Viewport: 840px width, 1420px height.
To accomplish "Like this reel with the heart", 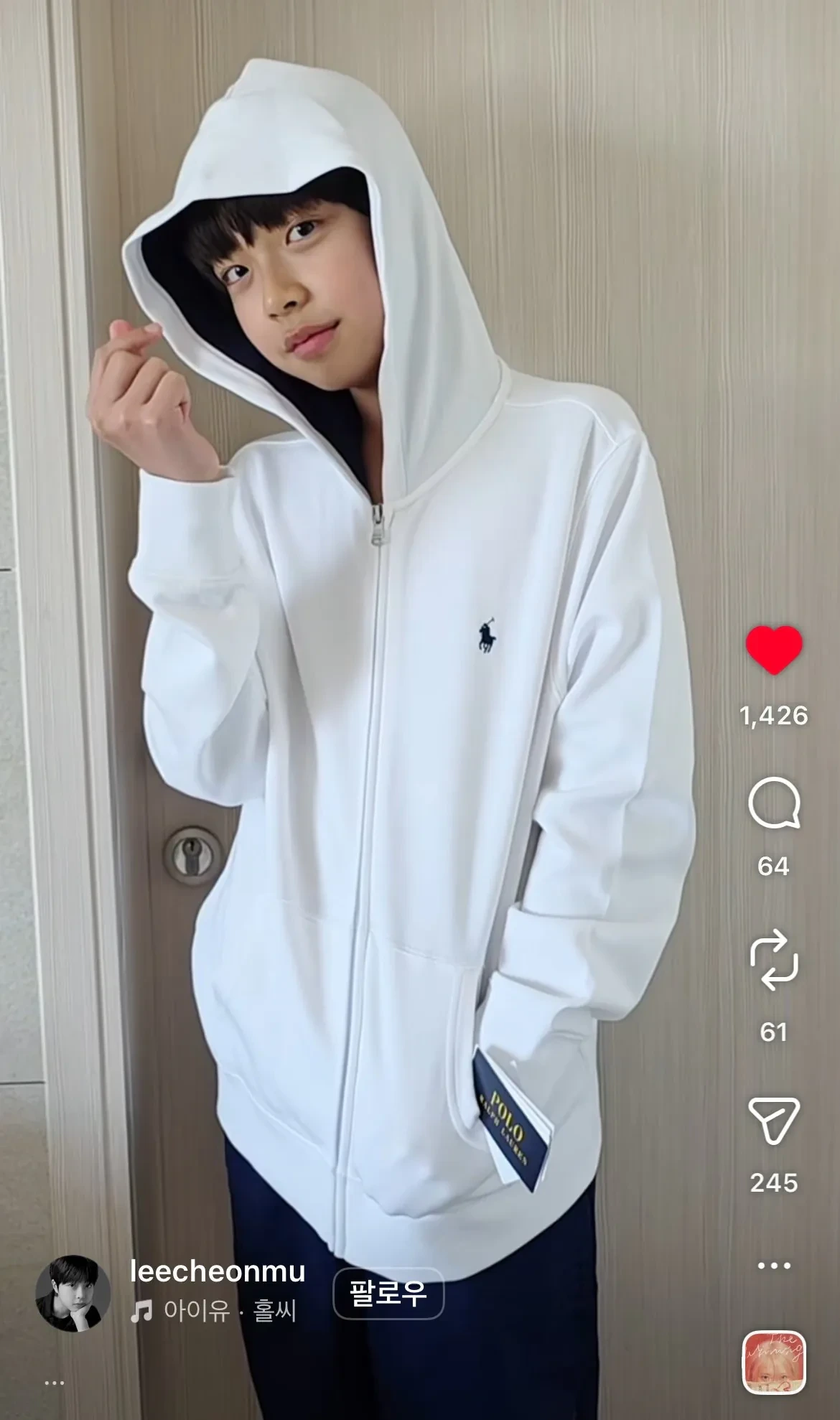I will (773, 650).
